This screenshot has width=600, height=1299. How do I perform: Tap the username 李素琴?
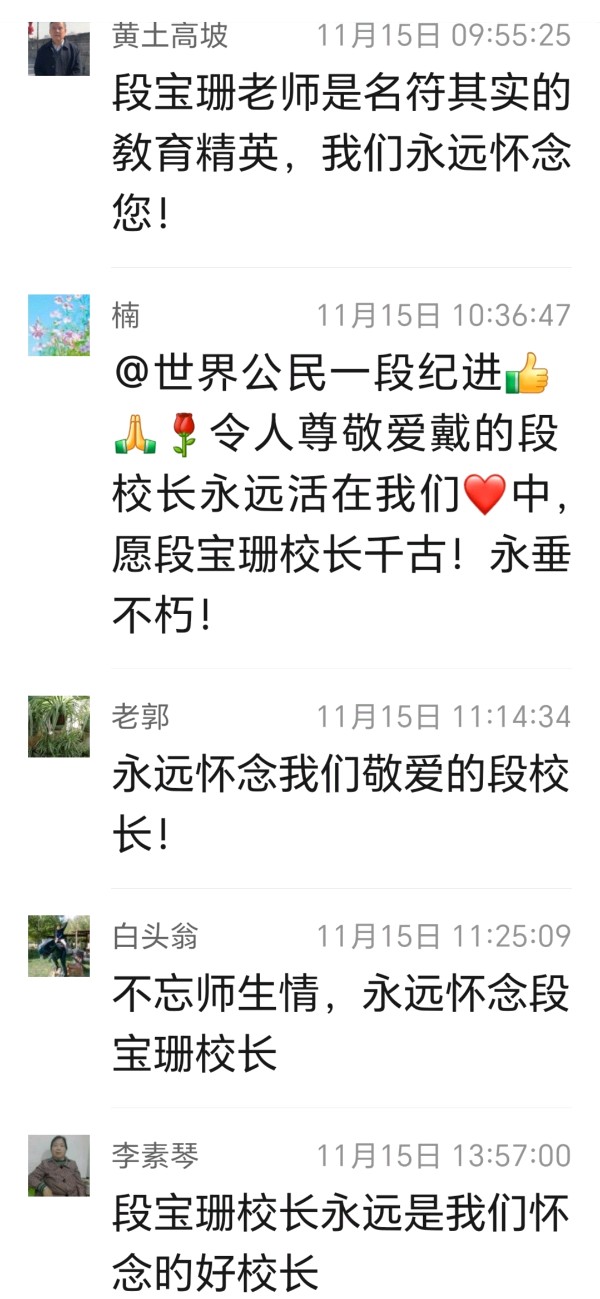point(155,1156)
